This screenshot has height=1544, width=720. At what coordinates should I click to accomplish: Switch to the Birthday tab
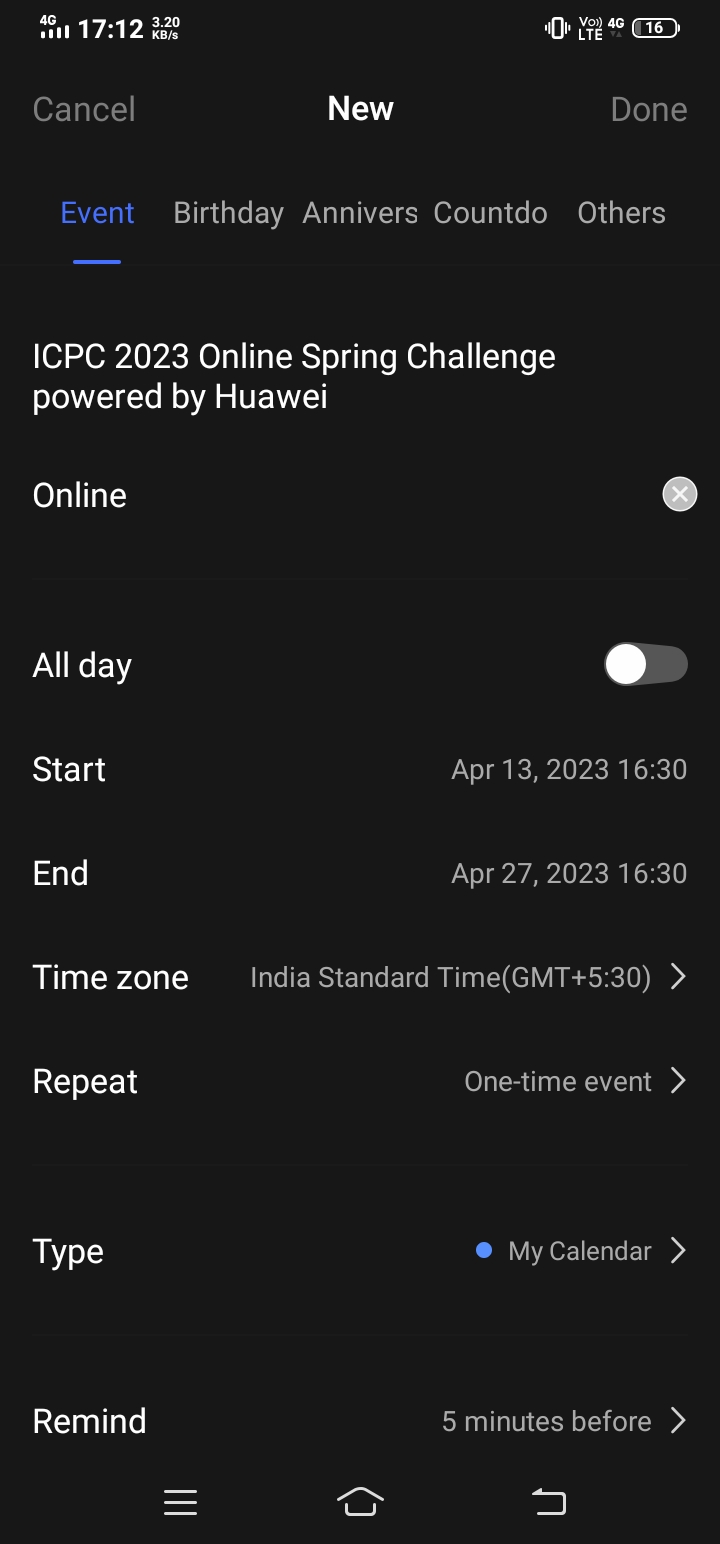point(228,213)
